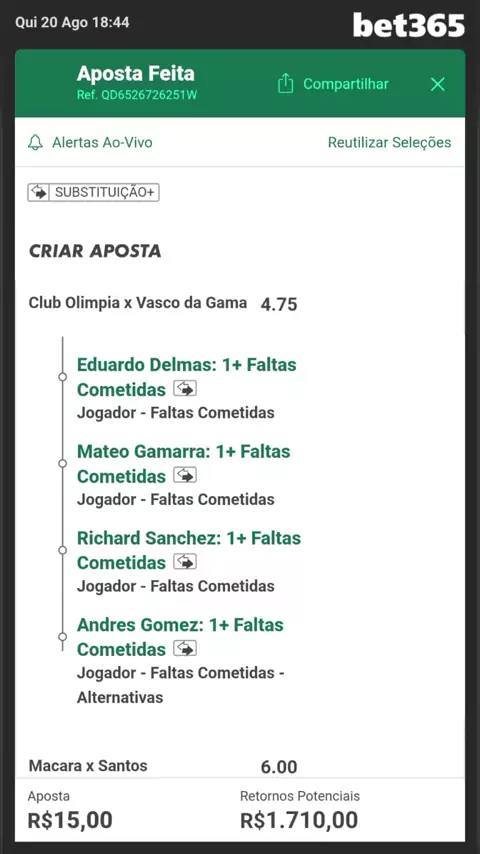The width and height of the screenshot is (480, 854).
Task: Open the SUBSTITUIÇÃO+ badge info
Action: tap(93, 193)
